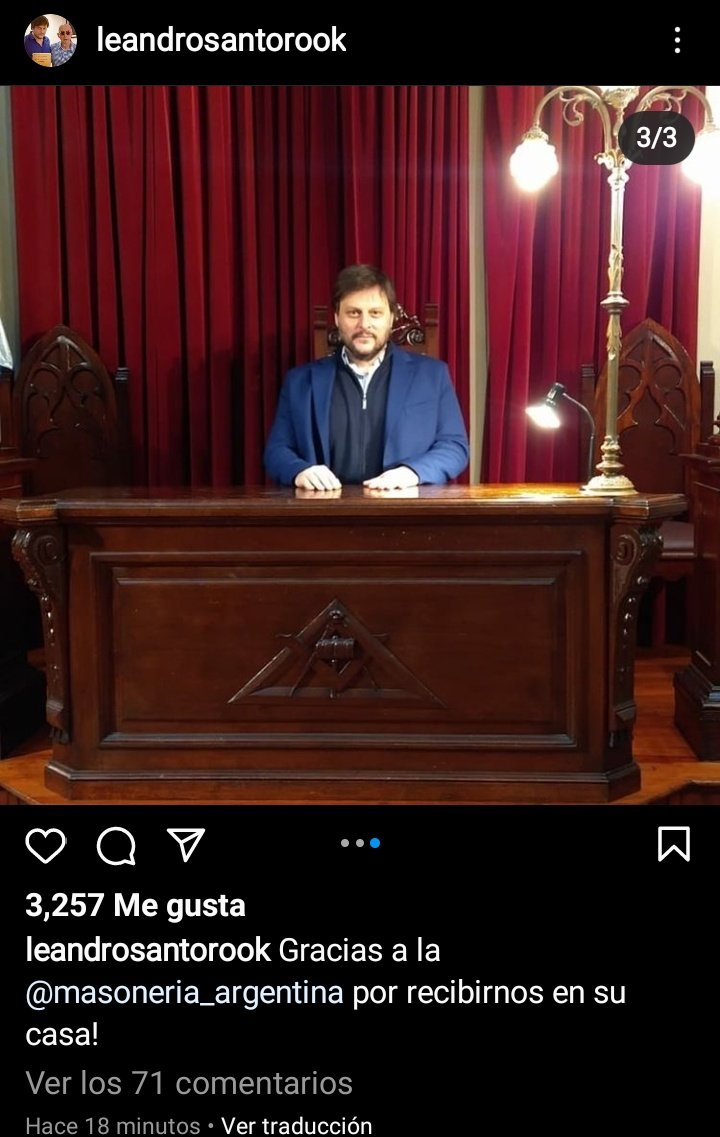Open comments via the speech bubble icon

116,846
